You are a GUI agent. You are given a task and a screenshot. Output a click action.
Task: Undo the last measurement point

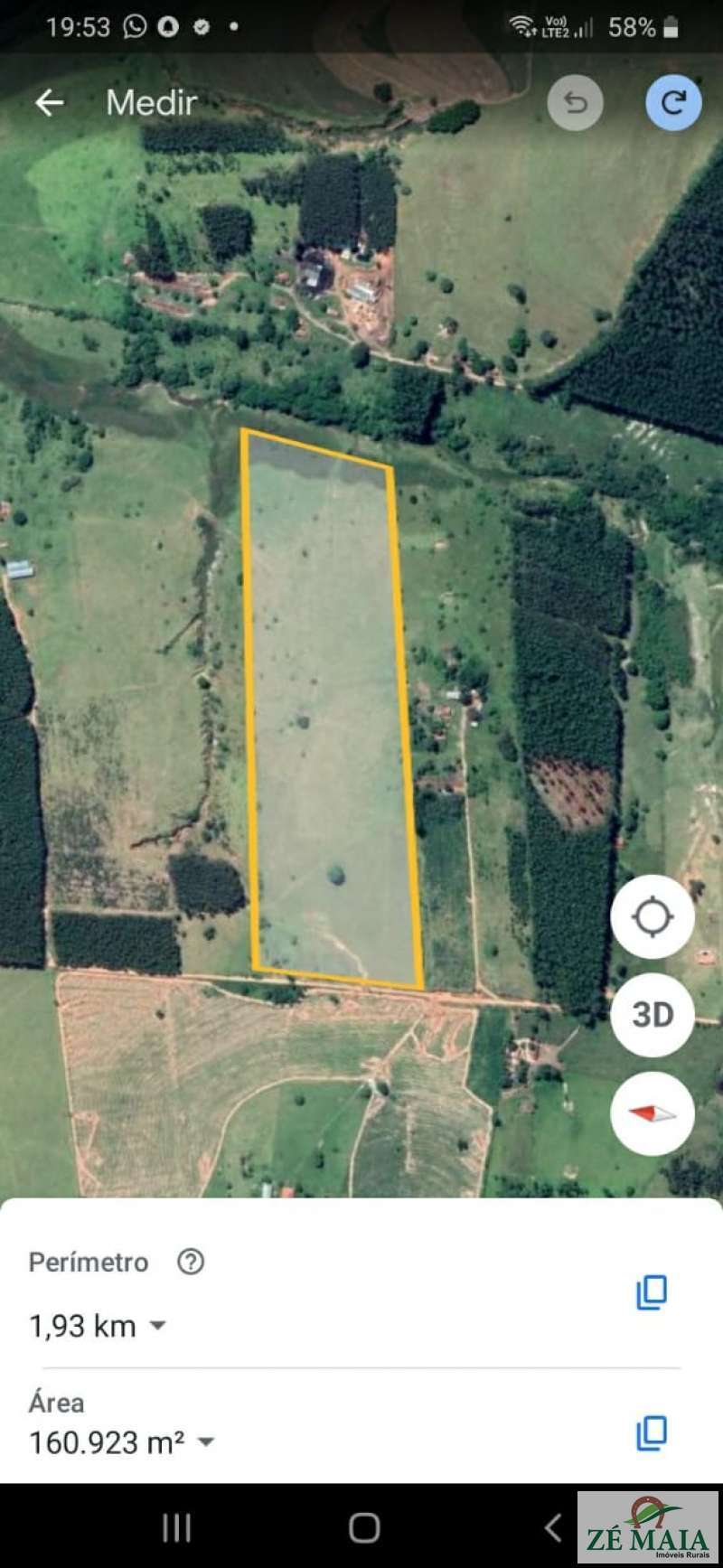point(575,103)
